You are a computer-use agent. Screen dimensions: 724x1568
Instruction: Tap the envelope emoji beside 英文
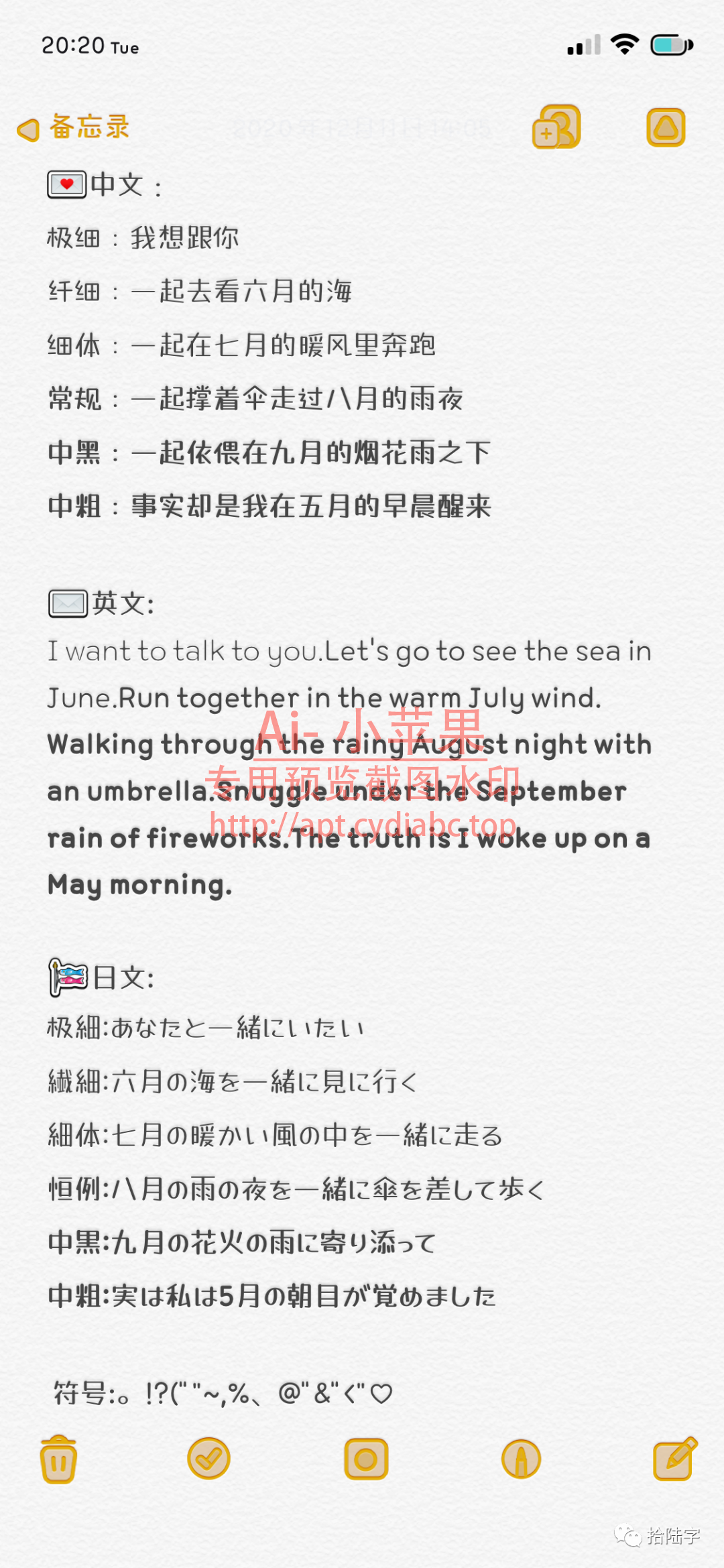(x=66, y=604)
